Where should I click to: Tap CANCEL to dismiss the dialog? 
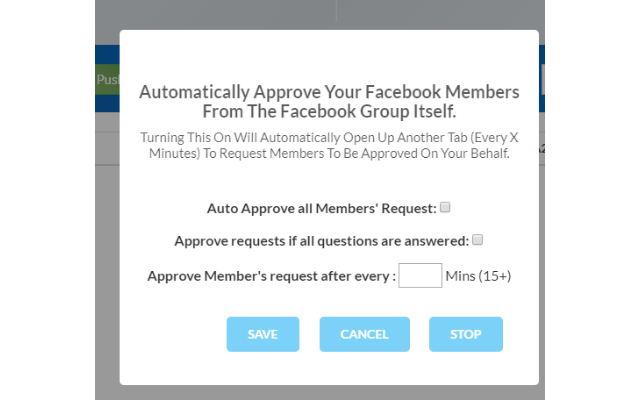click(x=364, y=334)
